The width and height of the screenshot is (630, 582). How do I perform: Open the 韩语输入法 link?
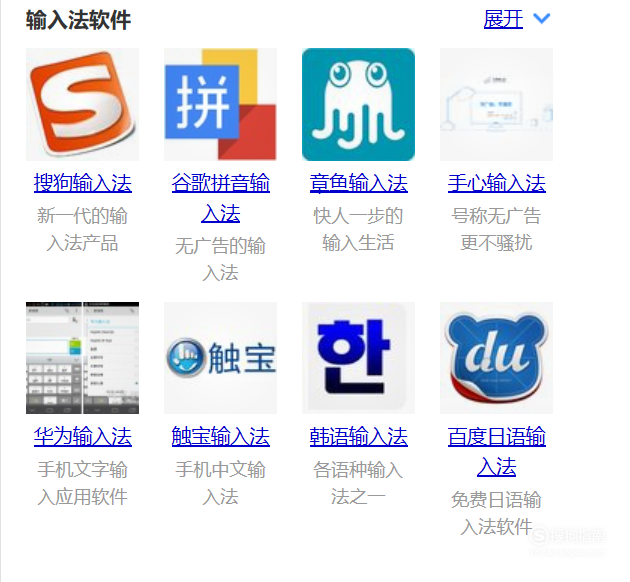tap(358, 437)
